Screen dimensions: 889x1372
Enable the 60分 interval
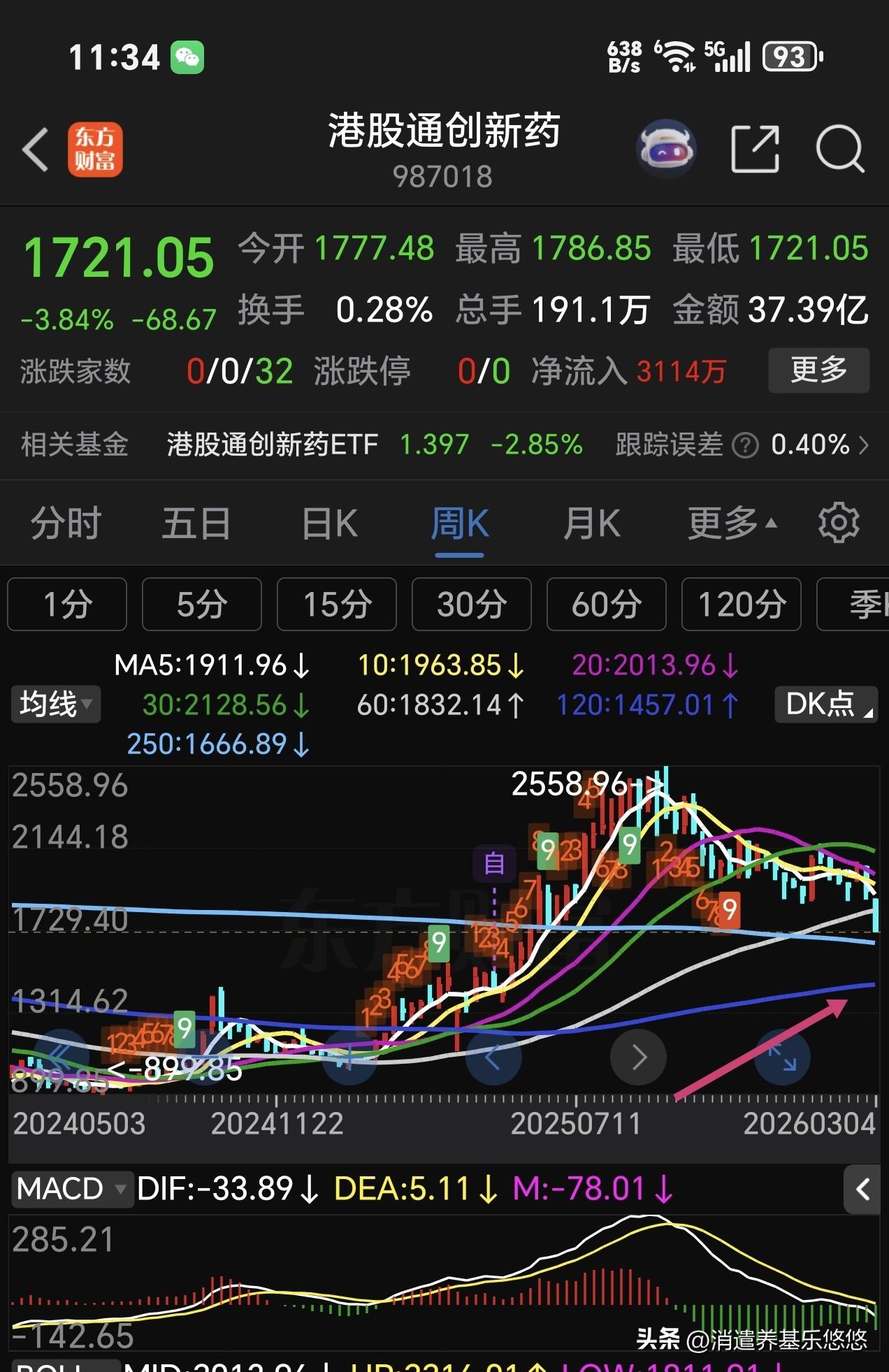605,605
